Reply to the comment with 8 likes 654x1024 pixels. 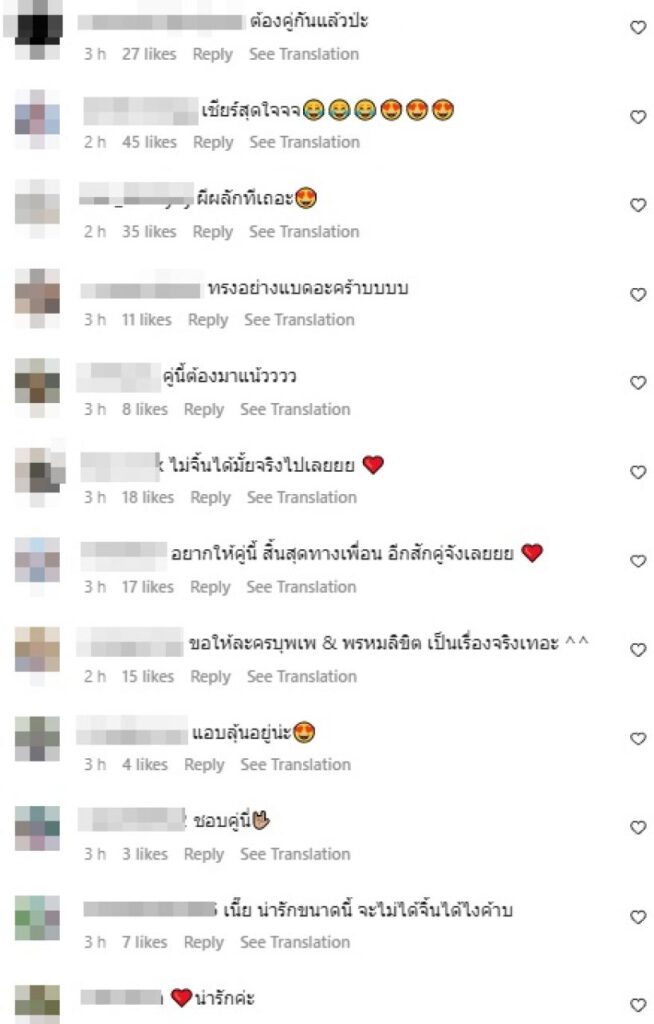(204, 409)
